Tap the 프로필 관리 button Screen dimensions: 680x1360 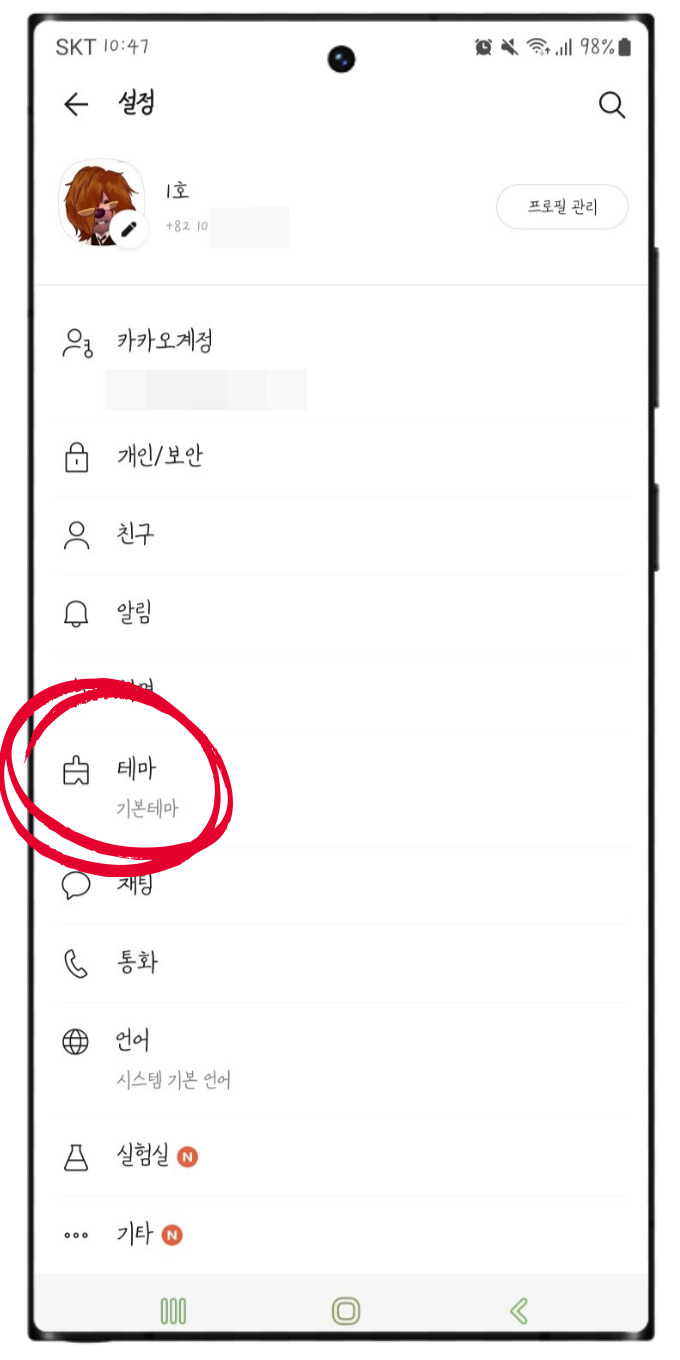coord(562,208)
